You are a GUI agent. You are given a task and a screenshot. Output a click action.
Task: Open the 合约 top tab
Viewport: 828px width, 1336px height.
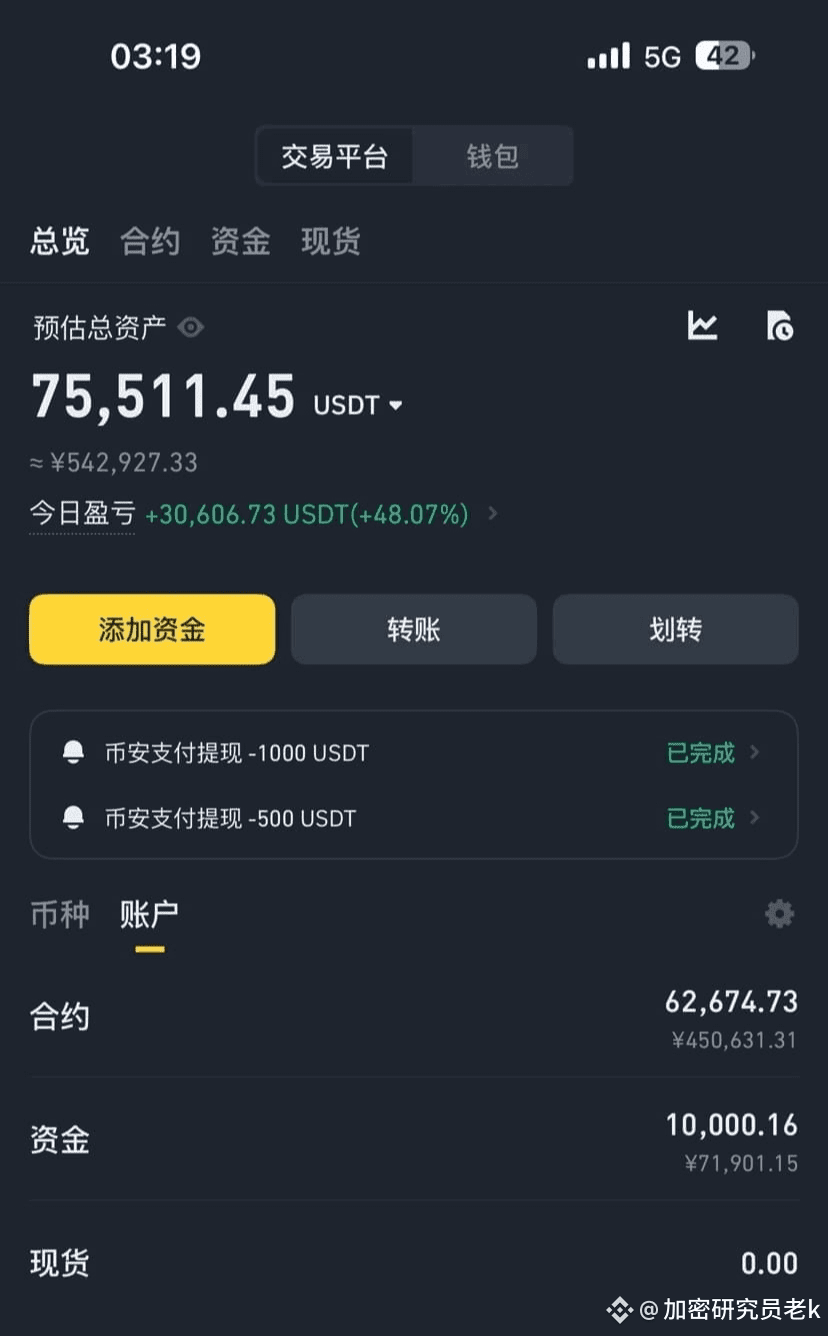150,241
